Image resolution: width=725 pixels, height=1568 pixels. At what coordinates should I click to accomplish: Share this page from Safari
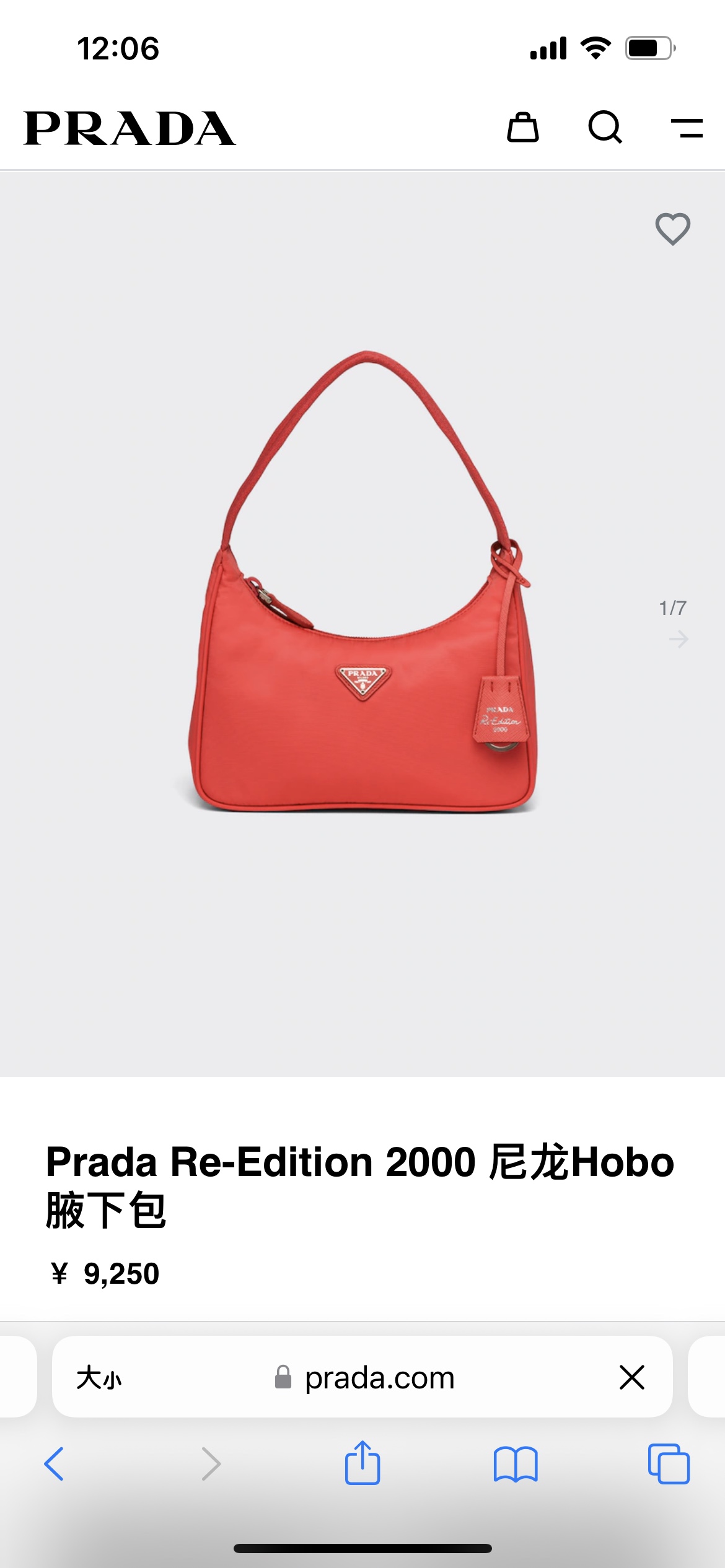coord(362,1463)
